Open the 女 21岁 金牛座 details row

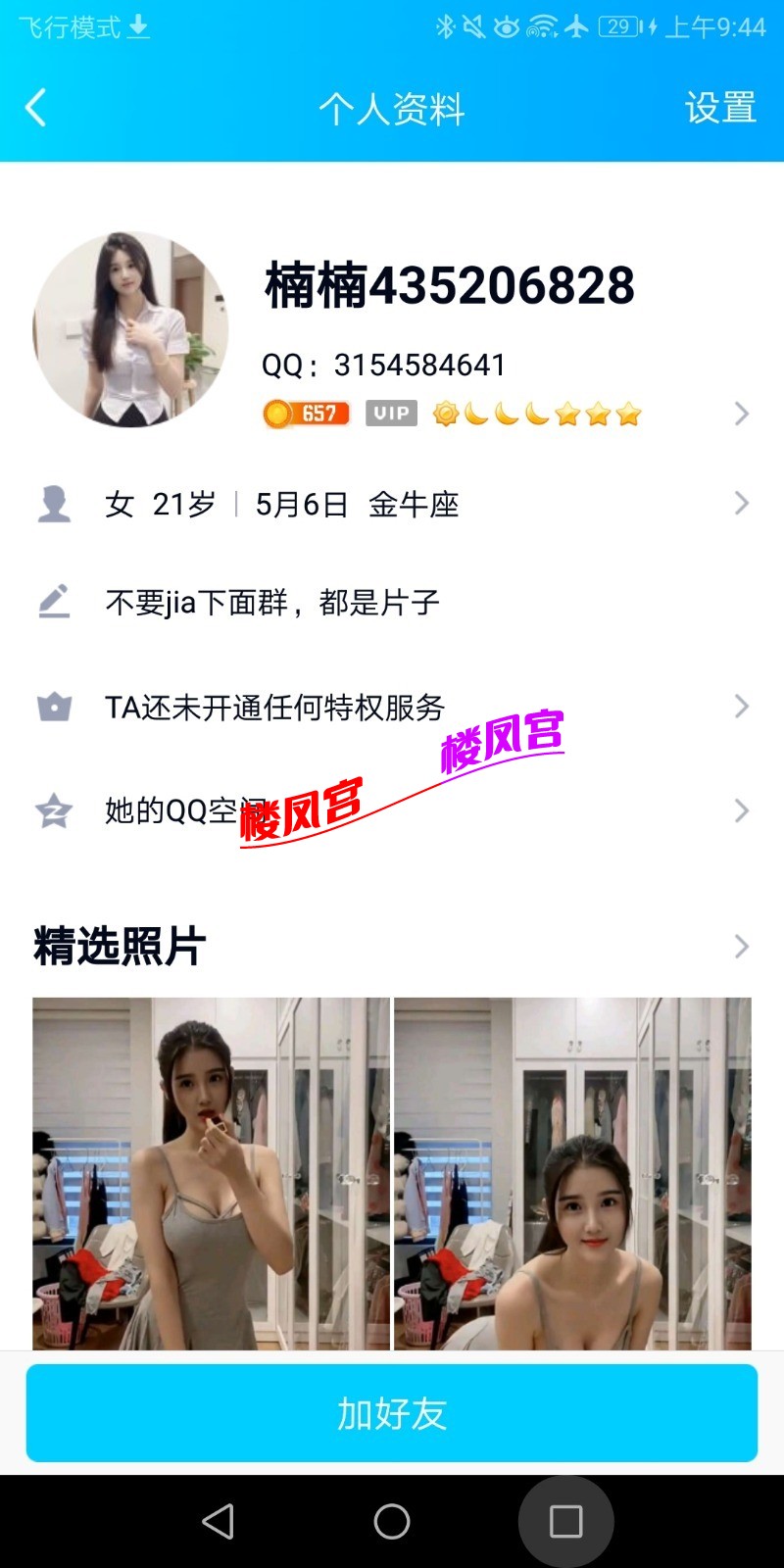coord(392,505)
